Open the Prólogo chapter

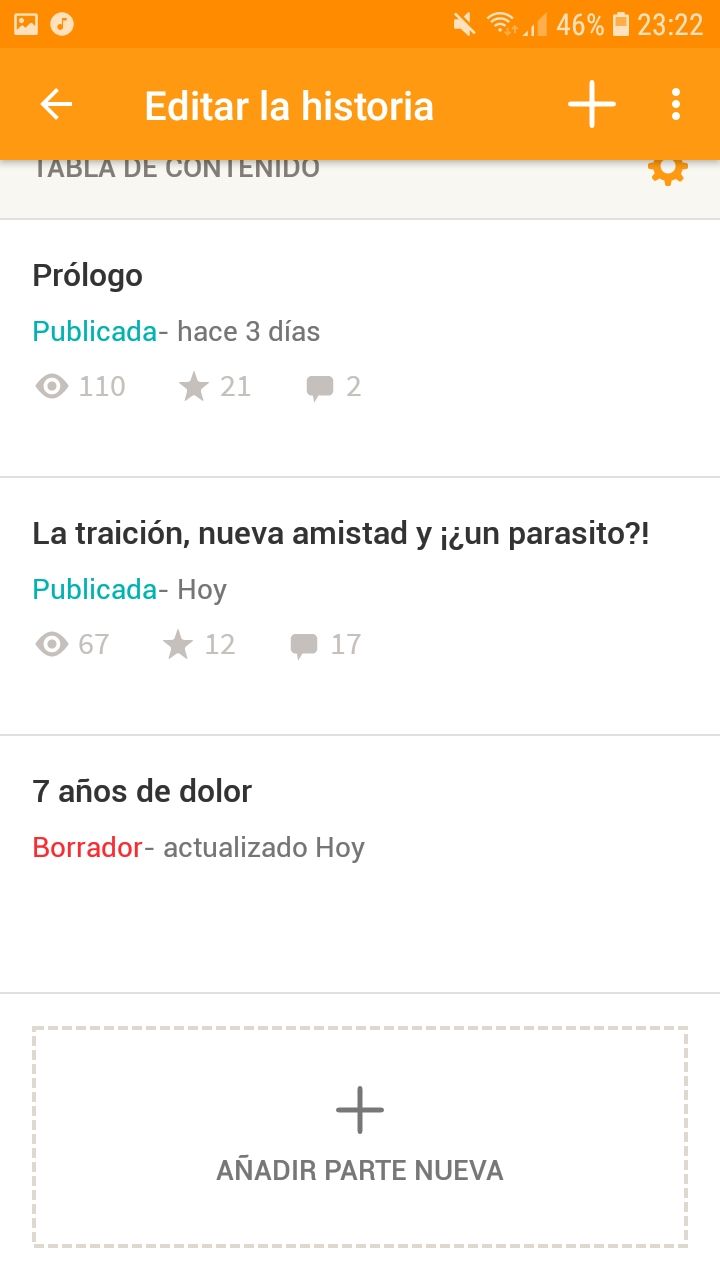[x=360, y=348]
